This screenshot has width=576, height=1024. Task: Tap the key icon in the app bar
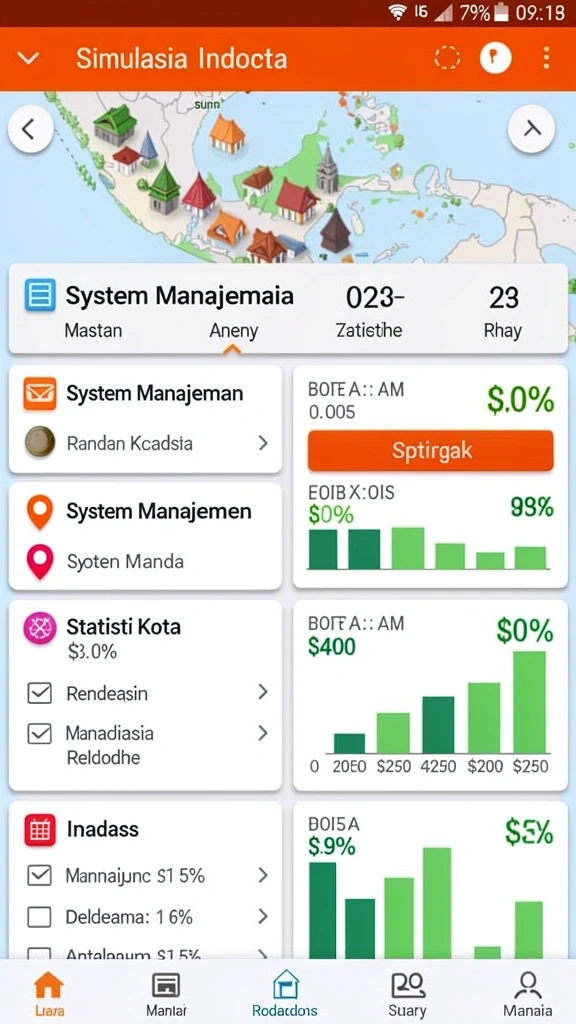coord(496,58)
